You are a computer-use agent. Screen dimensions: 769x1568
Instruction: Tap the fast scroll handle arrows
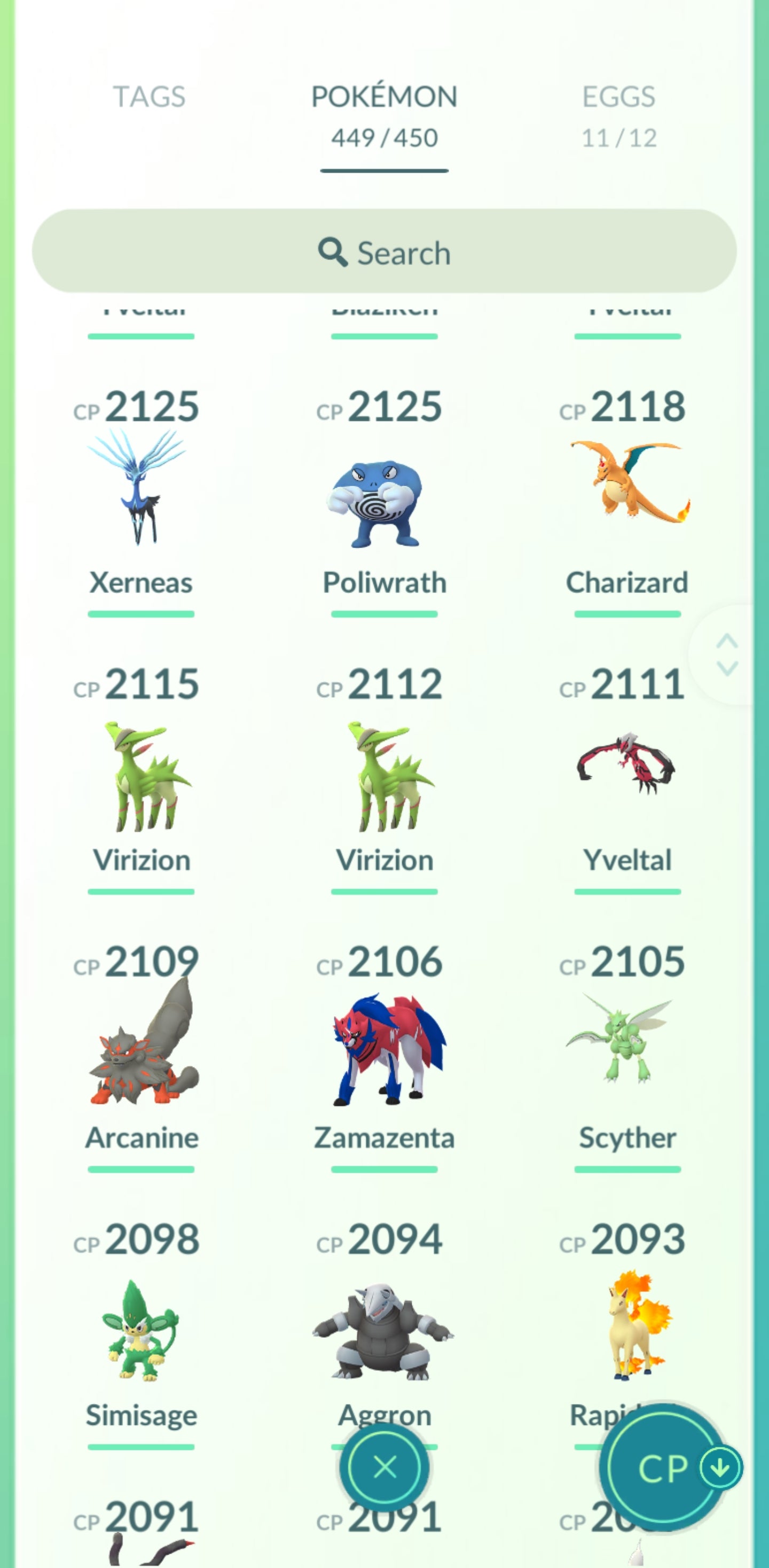tap(727, 655)
